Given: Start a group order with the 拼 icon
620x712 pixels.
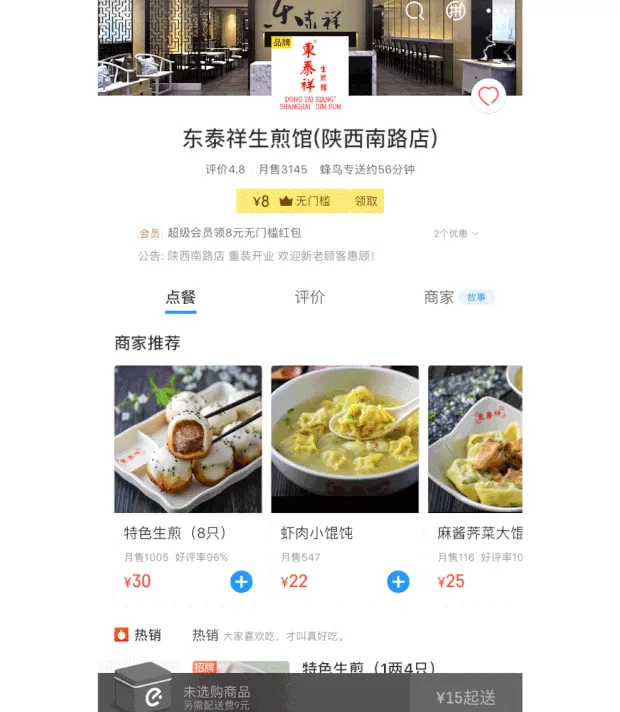Looking at the screenshot, I should [x=456, y=11].
